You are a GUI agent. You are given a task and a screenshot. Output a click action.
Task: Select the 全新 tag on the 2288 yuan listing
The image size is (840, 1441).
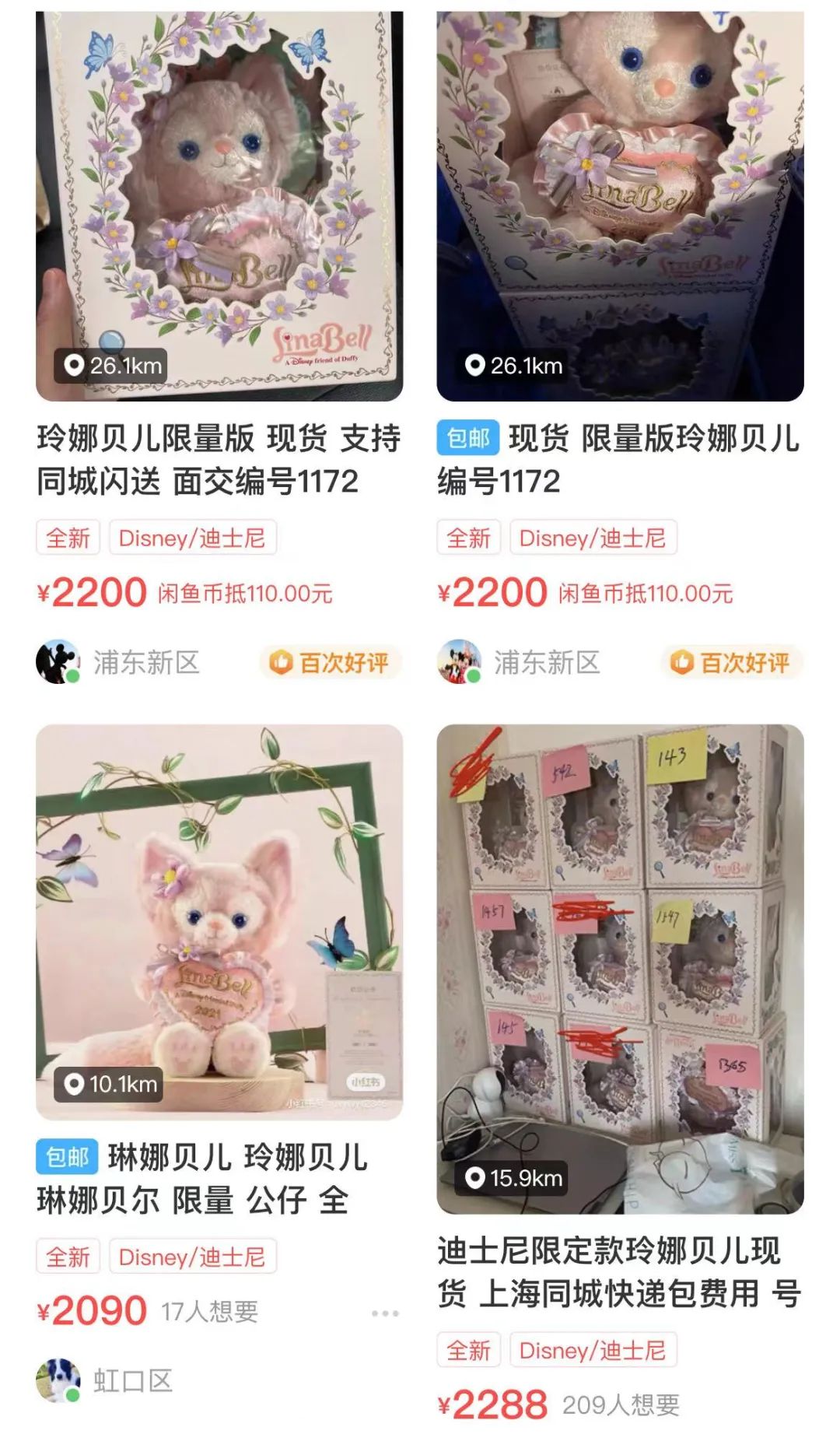pyautogui.click(x=470, y=1348)
